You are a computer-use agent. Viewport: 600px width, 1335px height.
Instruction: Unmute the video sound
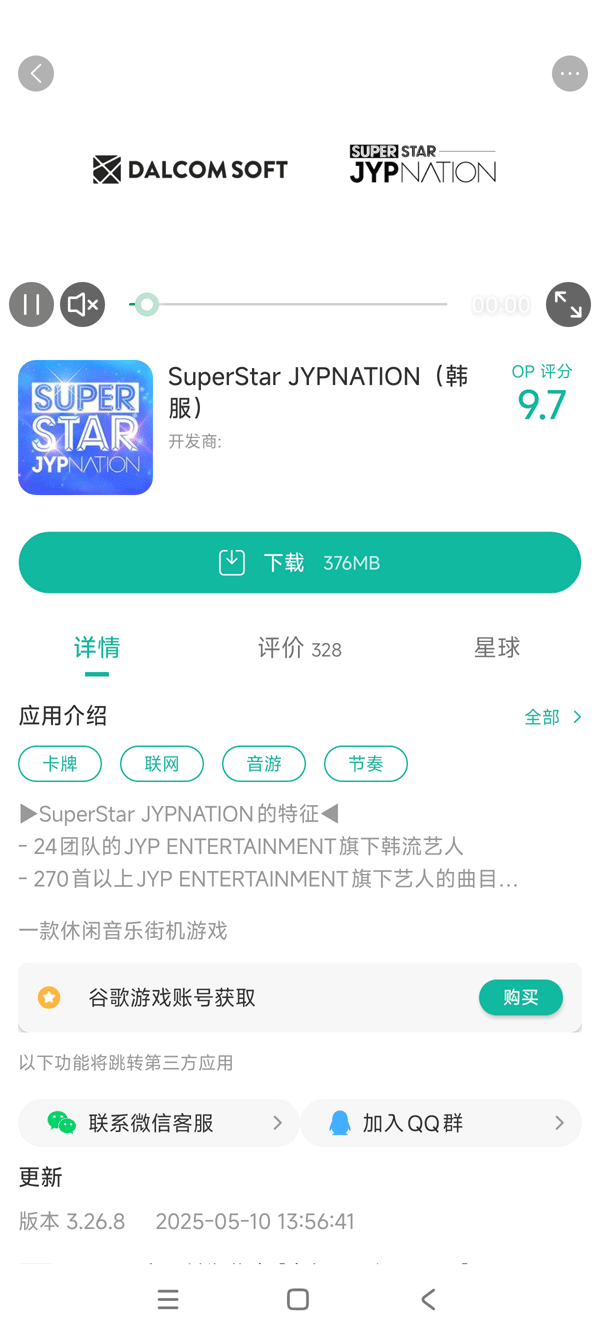(x=83, y=305)
